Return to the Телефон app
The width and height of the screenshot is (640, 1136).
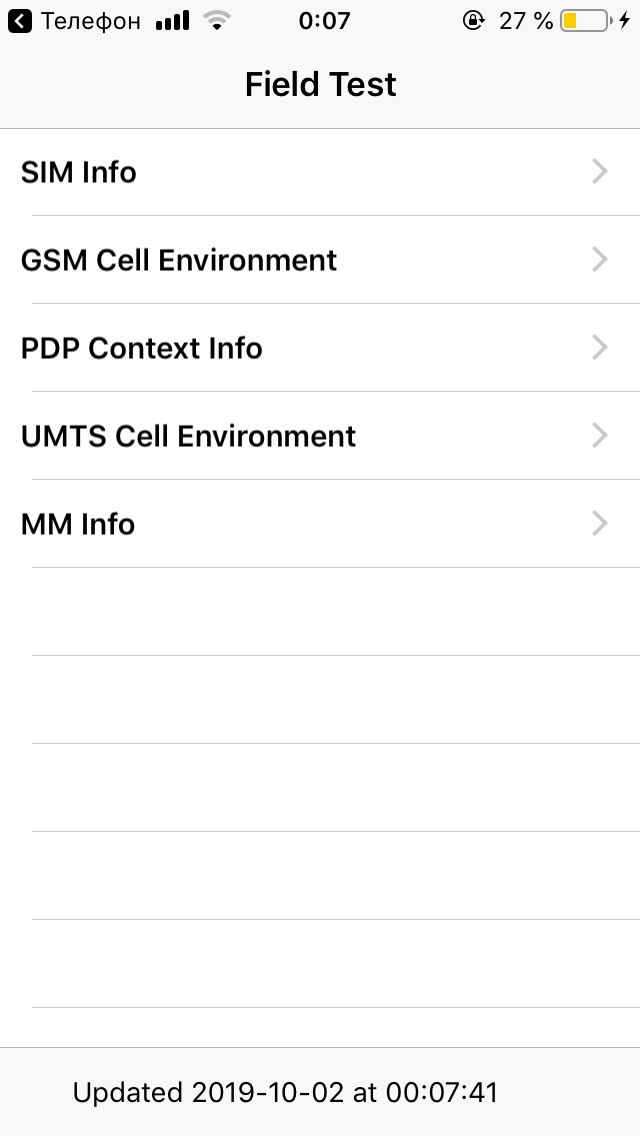[x=74, y=21]
